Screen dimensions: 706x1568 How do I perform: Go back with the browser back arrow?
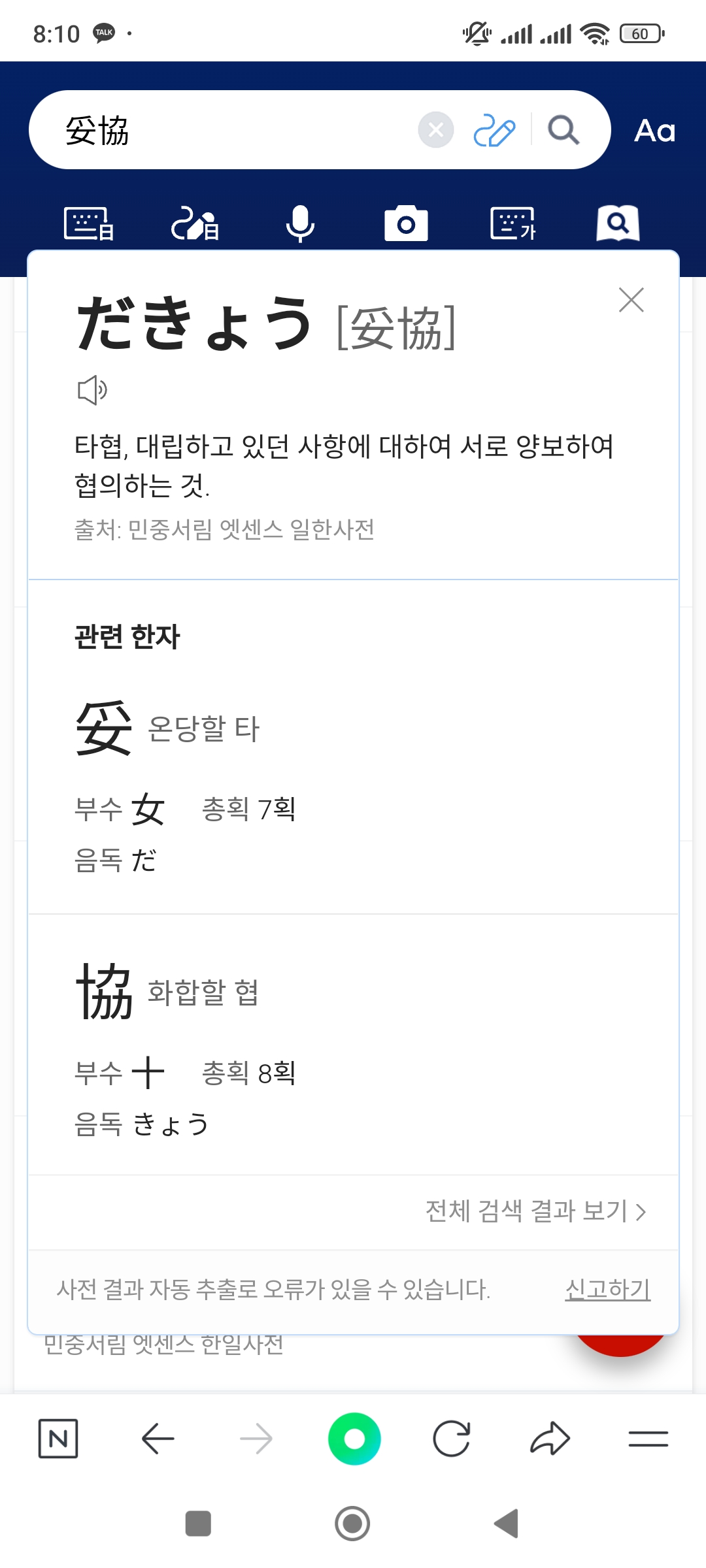pyautogui.click(x=158, y=1439)
